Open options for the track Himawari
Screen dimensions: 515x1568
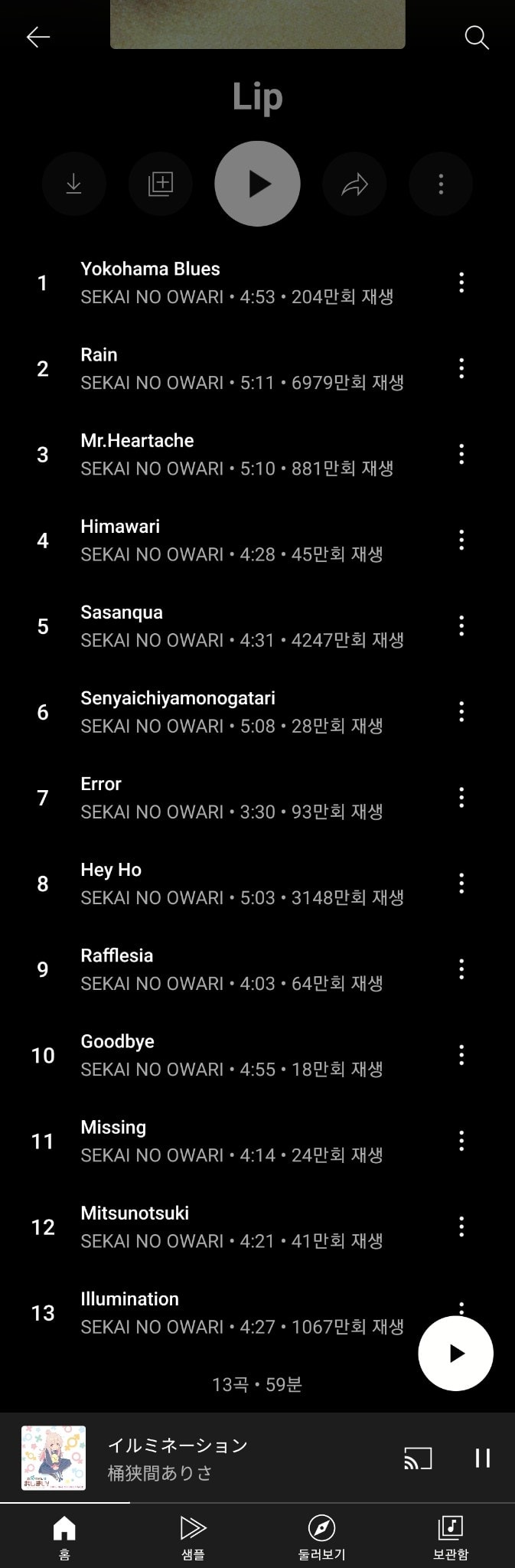(x=461, y=540)
